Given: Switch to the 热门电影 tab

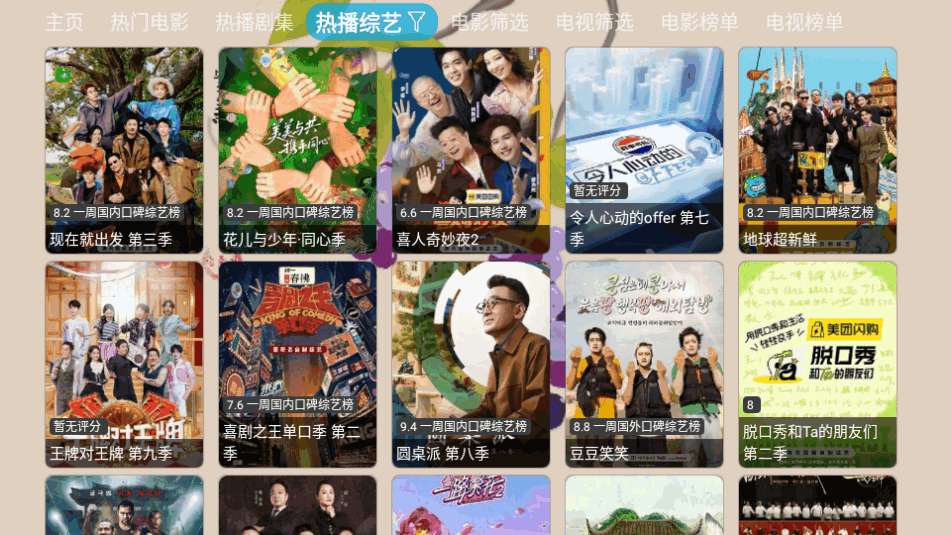Looking at the screenshot, I should point(149,22).
